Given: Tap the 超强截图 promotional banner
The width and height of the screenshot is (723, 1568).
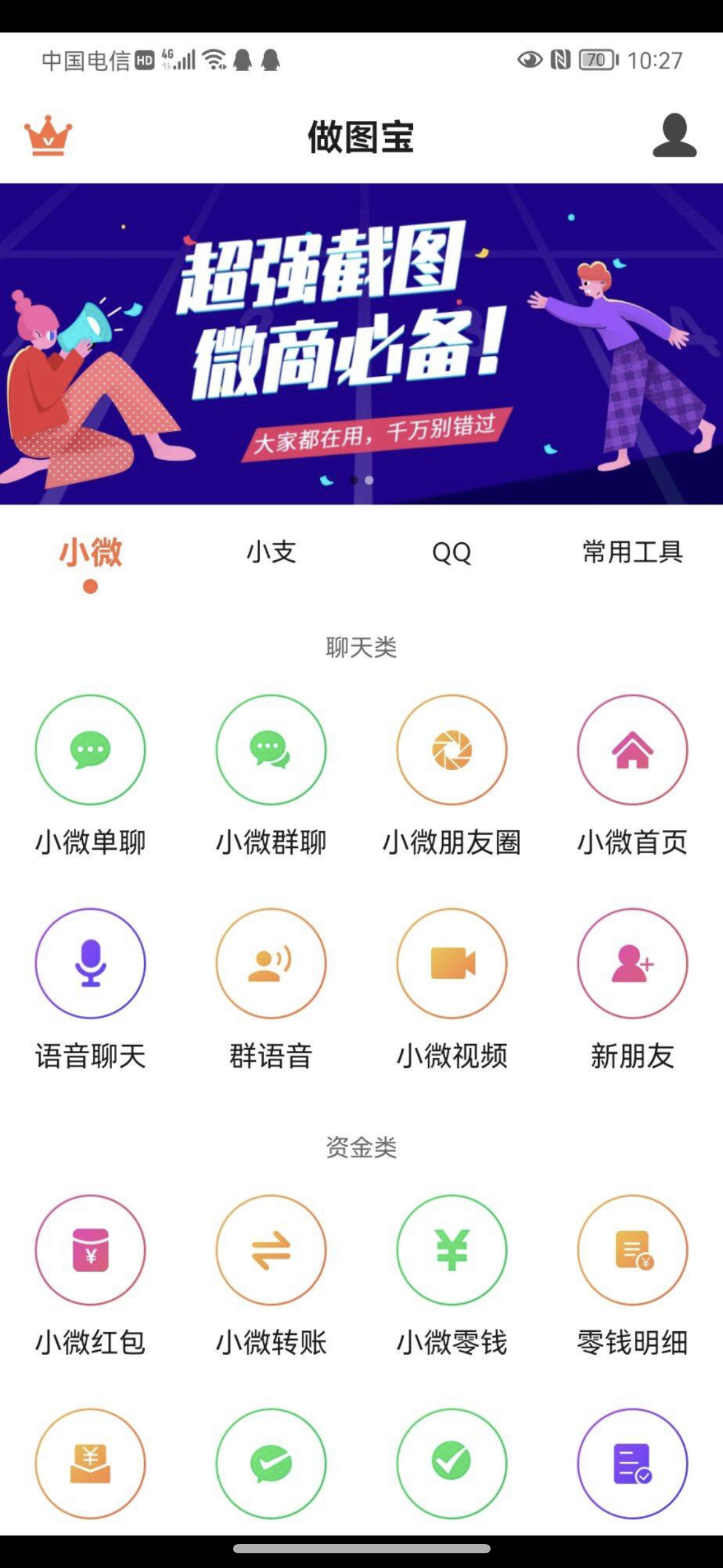Looking at the screenshot, I should coord(361,344).
